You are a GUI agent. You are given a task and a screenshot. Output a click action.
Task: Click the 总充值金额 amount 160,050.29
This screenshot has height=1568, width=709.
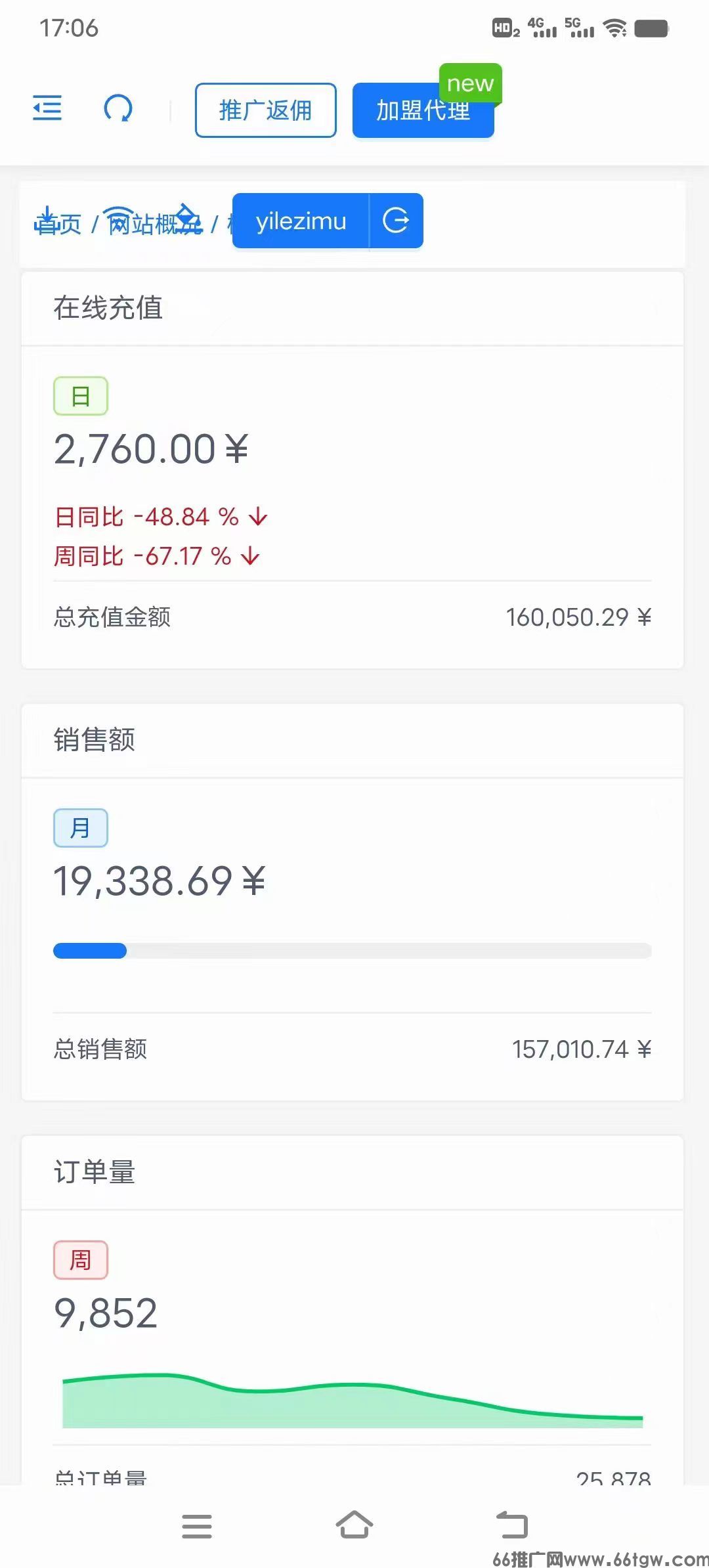tap(578, 616)
